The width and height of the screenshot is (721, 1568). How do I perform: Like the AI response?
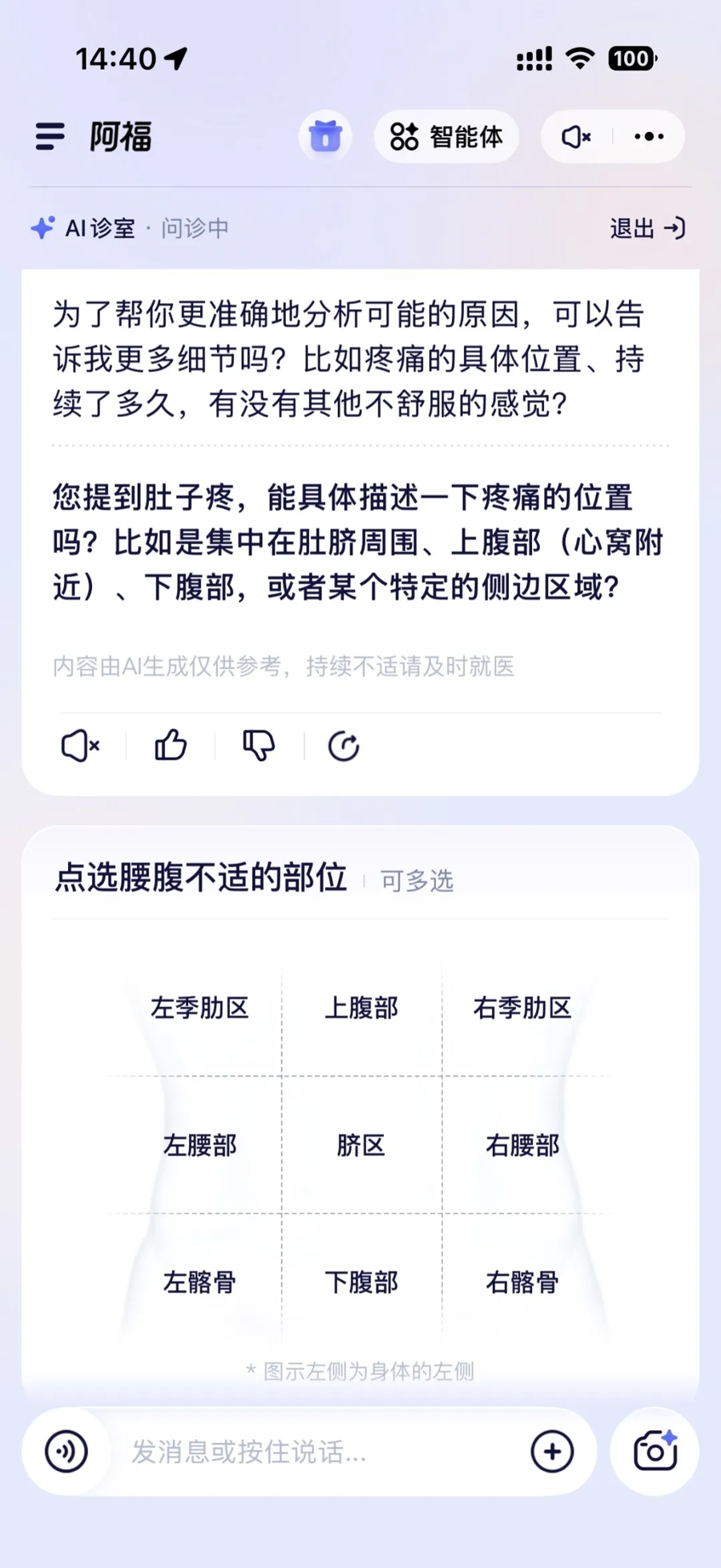click(x=171, y=746)
